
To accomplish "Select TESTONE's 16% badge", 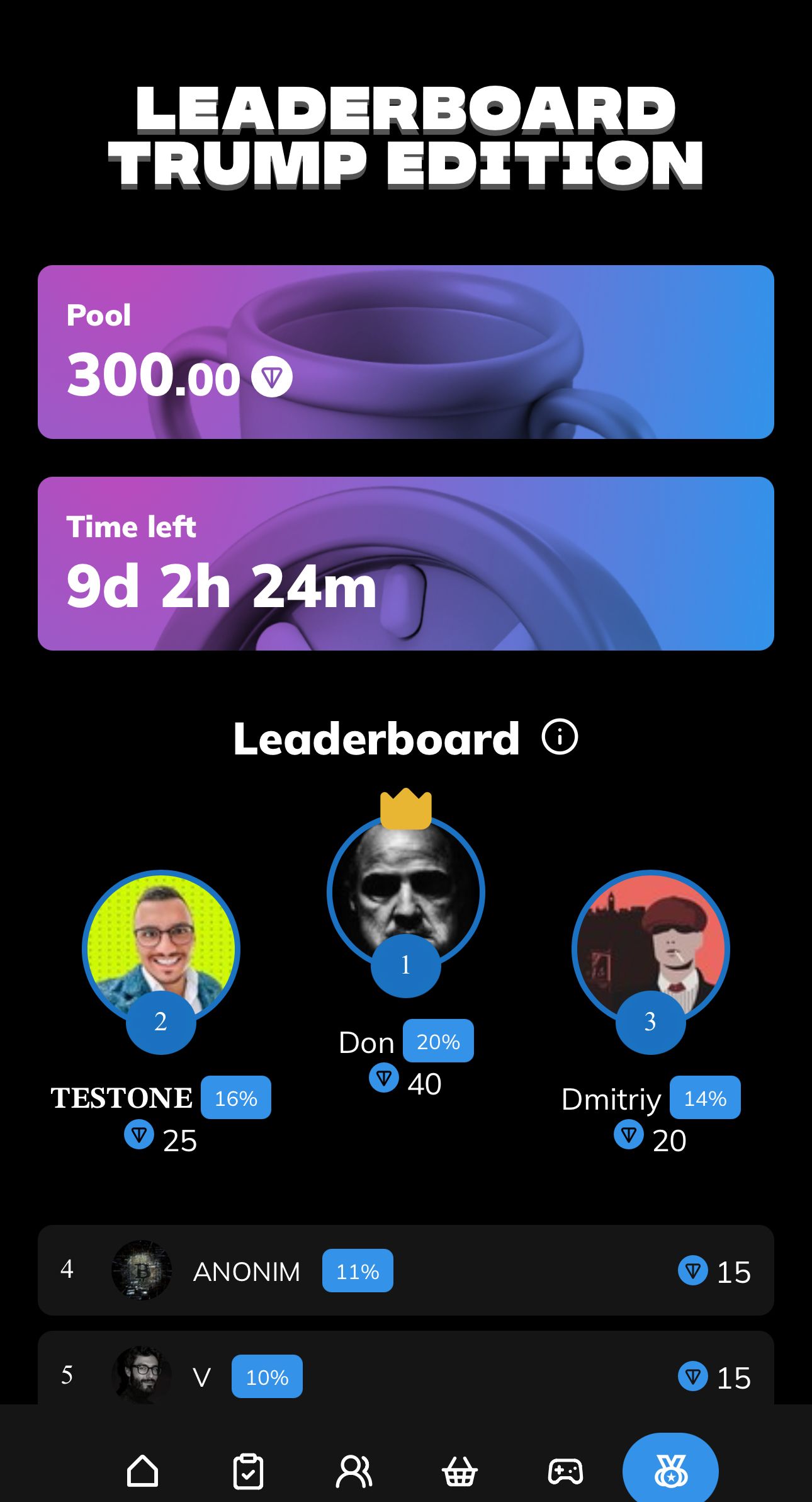I will (x=236, y=1097).
